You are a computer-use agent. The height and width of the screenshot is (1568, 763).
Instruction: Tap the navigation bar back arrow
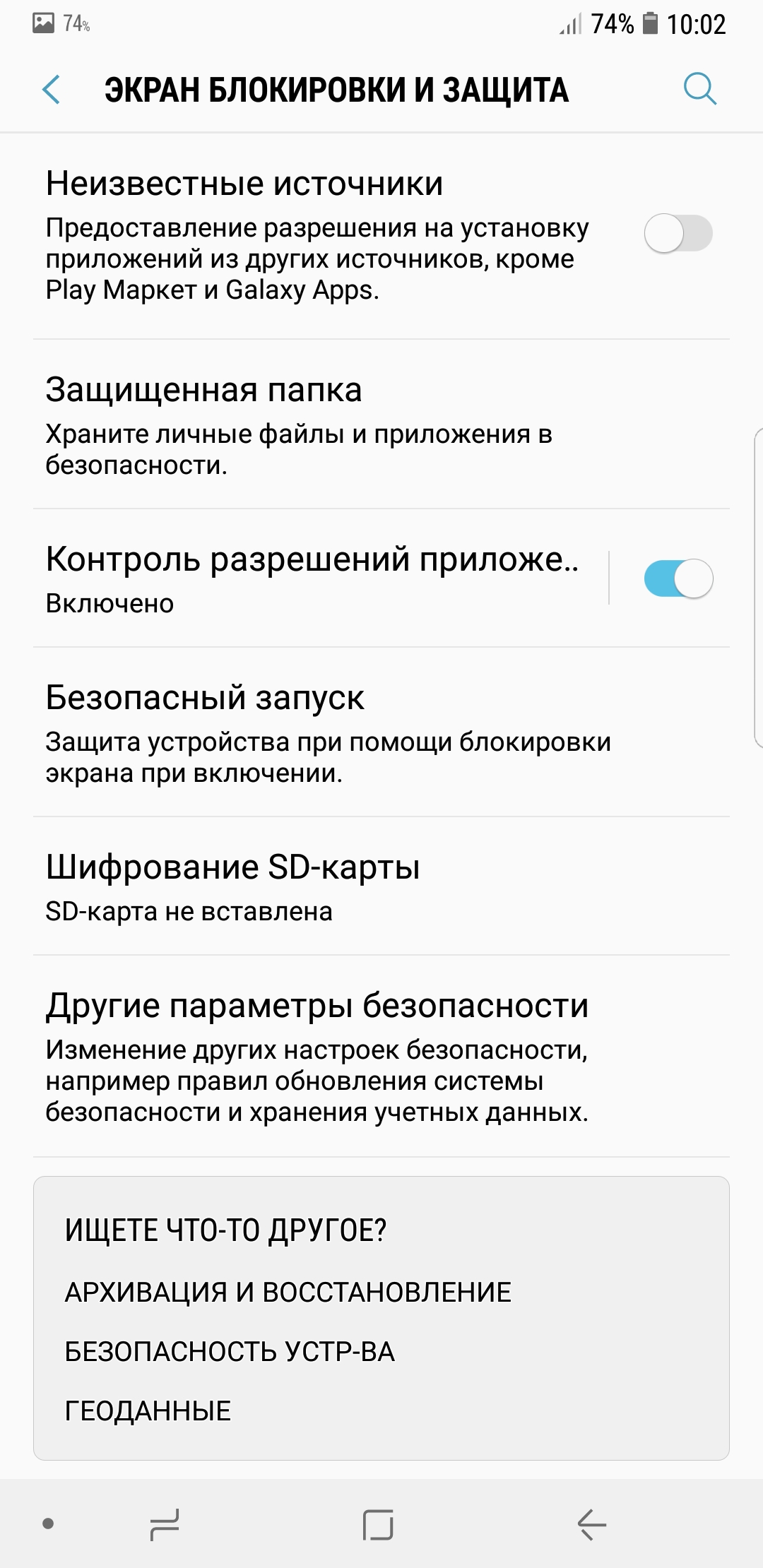pyautogui.click(x=591, y=1524)
